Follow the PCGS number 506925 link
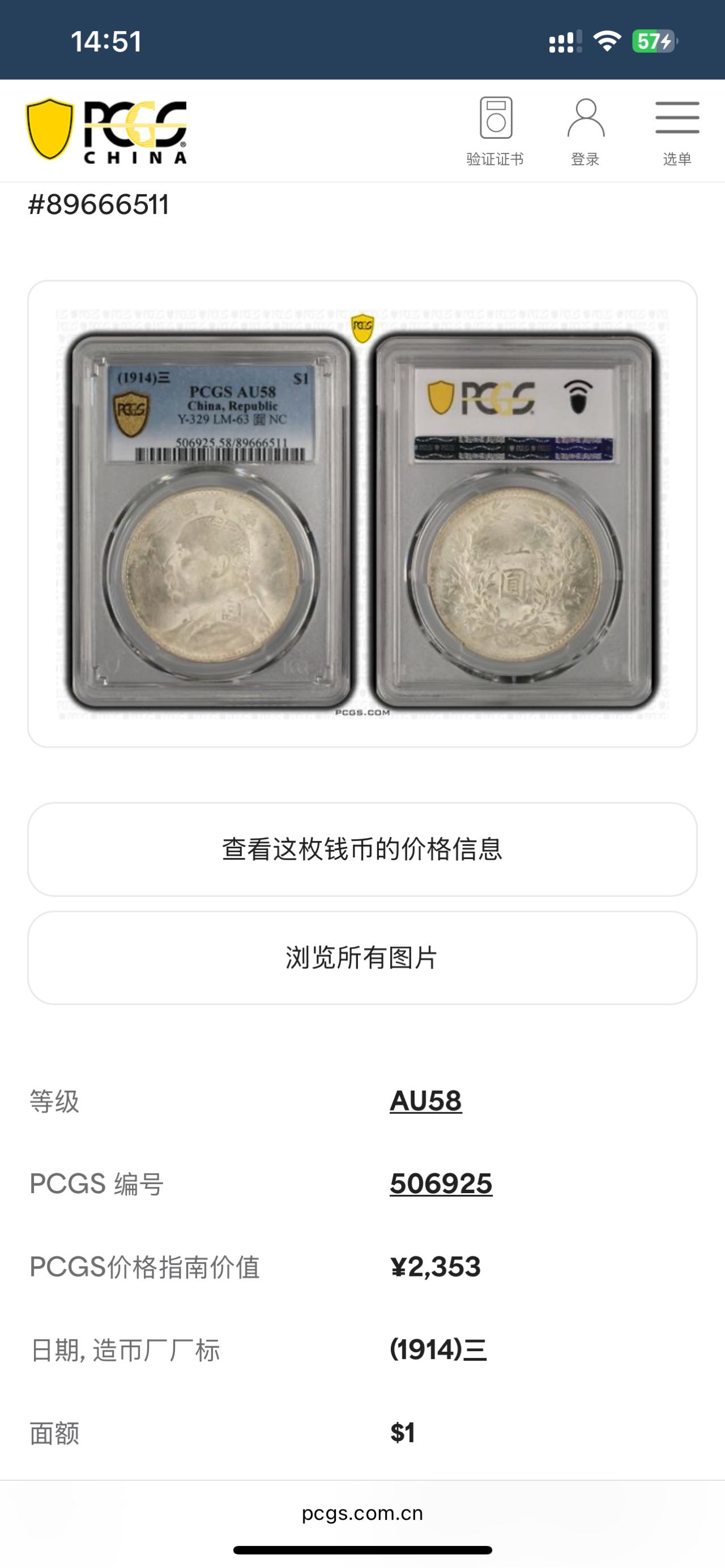The height and width of the screenshot is (1568, 725). pyautogui.click(x=441, y=1184)
